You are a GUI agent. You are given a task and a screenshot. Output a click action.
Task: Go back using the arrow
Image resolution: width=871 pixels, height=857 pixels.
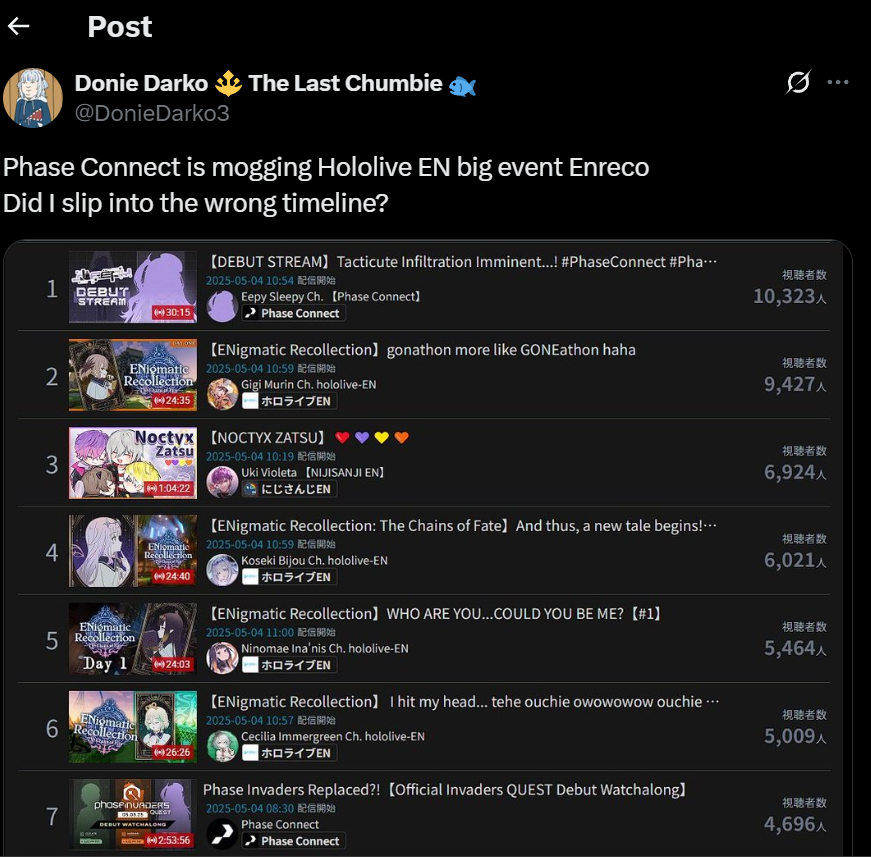(18, 27)
